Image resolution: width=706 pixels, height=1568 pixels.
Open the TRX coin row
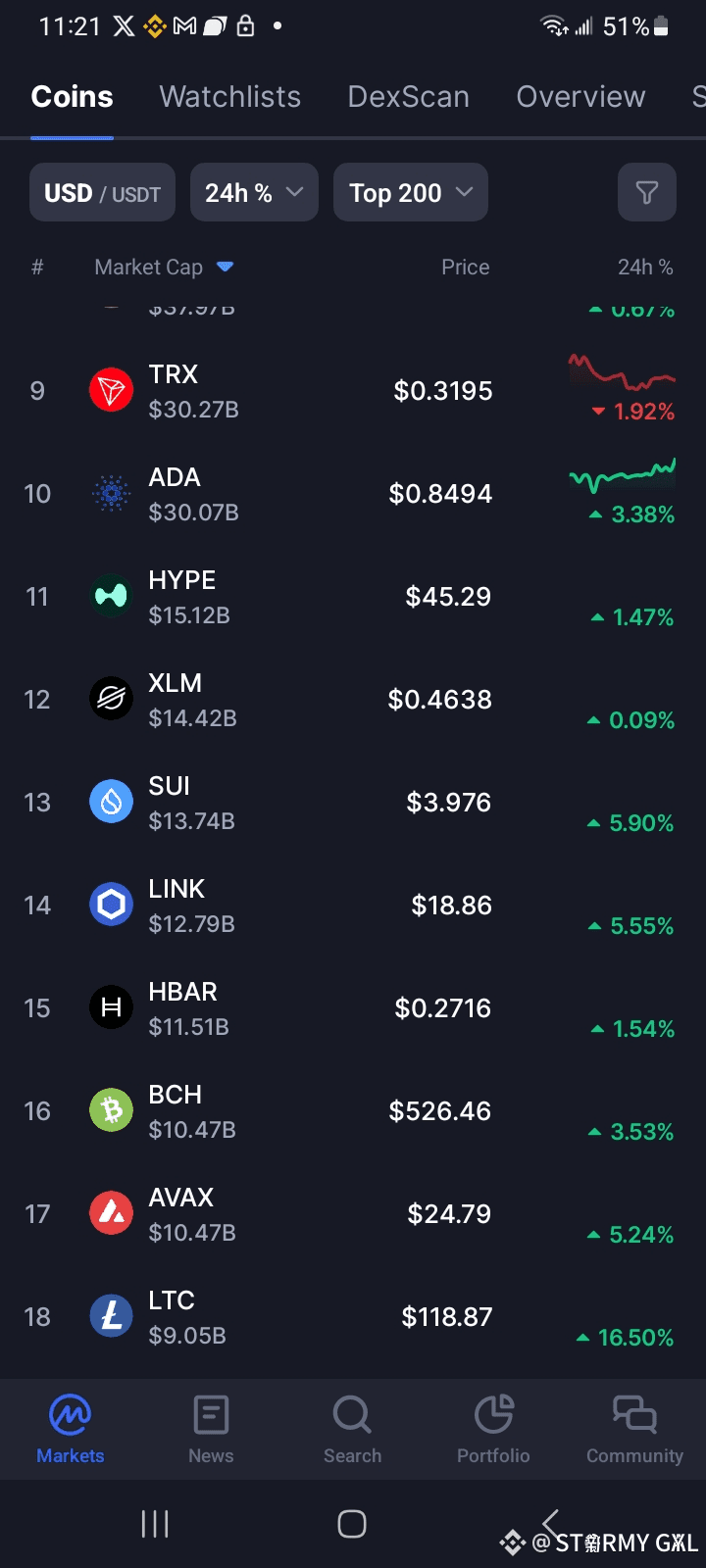353,391
